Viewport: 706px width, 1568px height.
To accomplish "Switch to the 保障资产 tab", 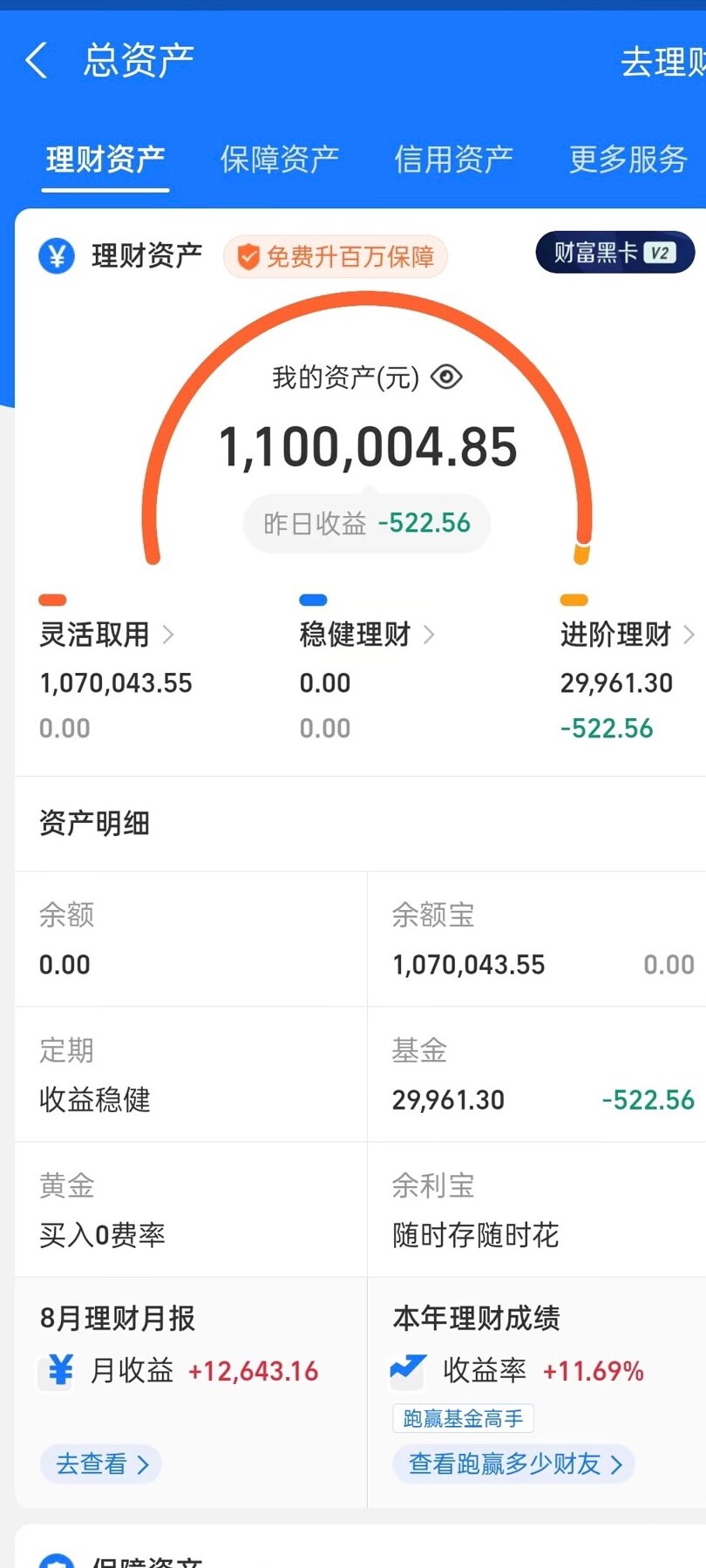I will pyautogui.click(x=280, y=160).
